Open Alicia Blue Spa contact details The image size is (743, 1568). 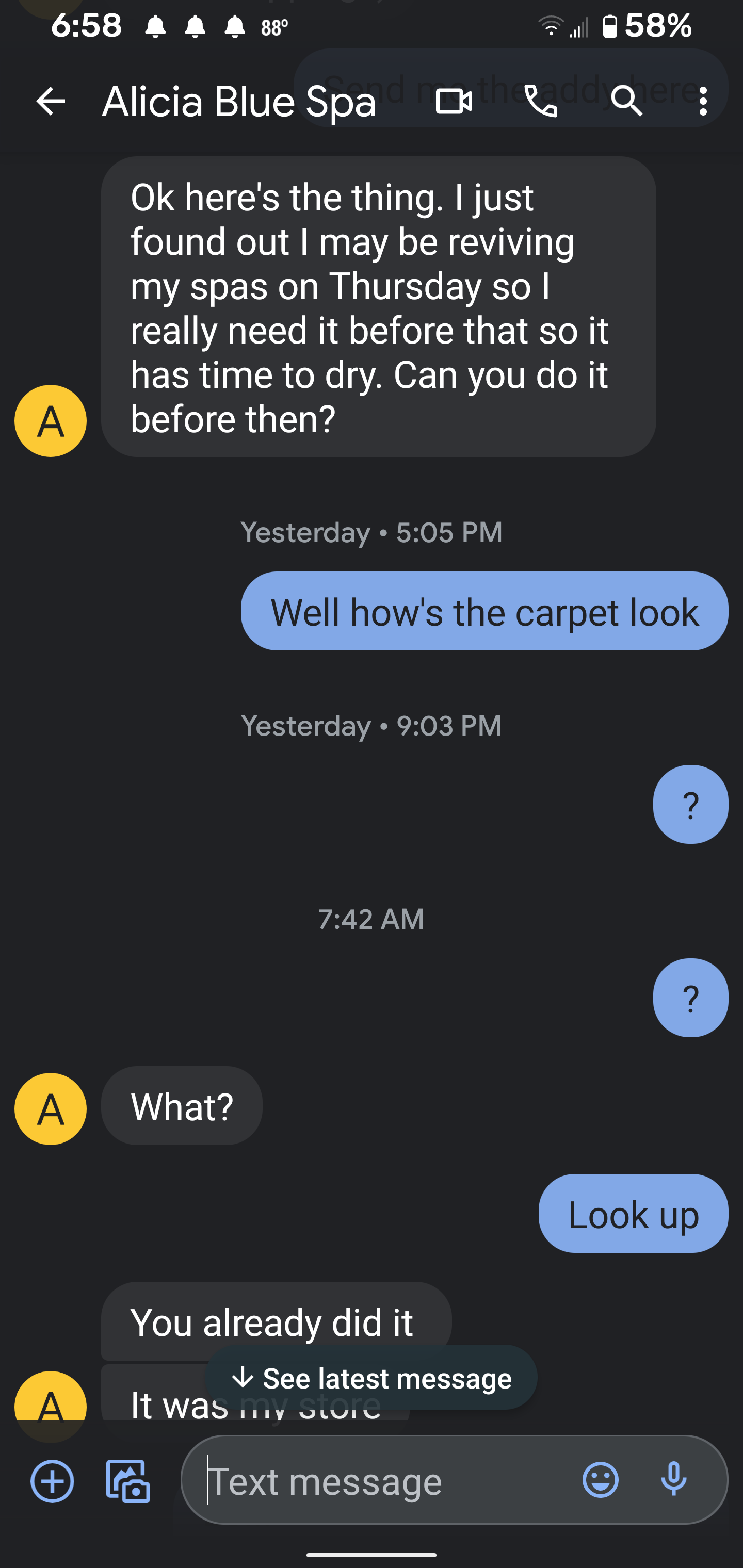pyautogui.click(x=239, y=101)
